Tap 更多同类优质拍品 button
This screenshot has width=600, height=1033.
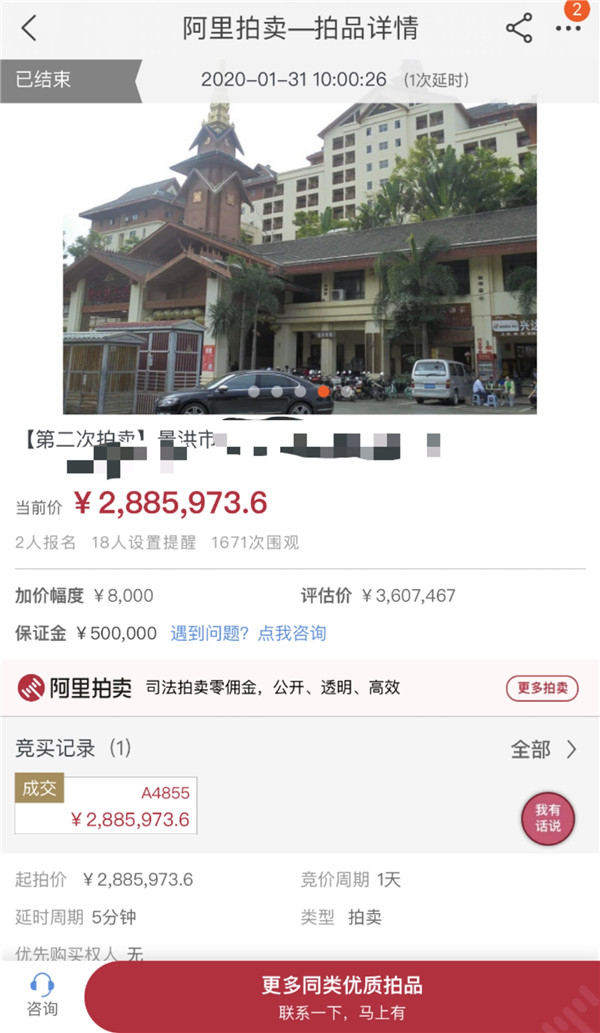click(342, 997)
